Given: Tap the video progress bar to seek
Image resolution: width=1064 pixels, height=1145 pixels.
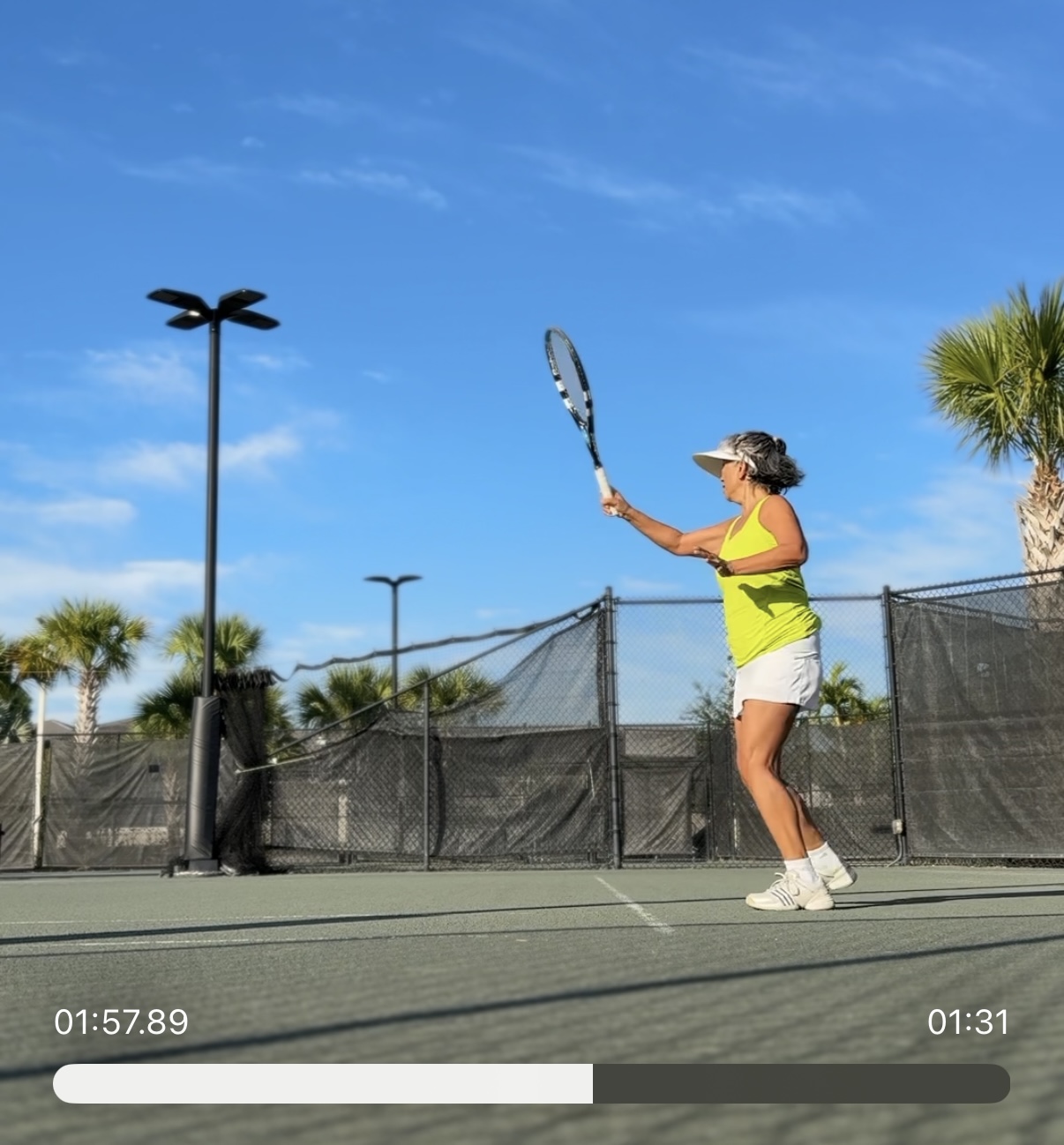Looking at the screenshot, I should (x=531, y=1083).
